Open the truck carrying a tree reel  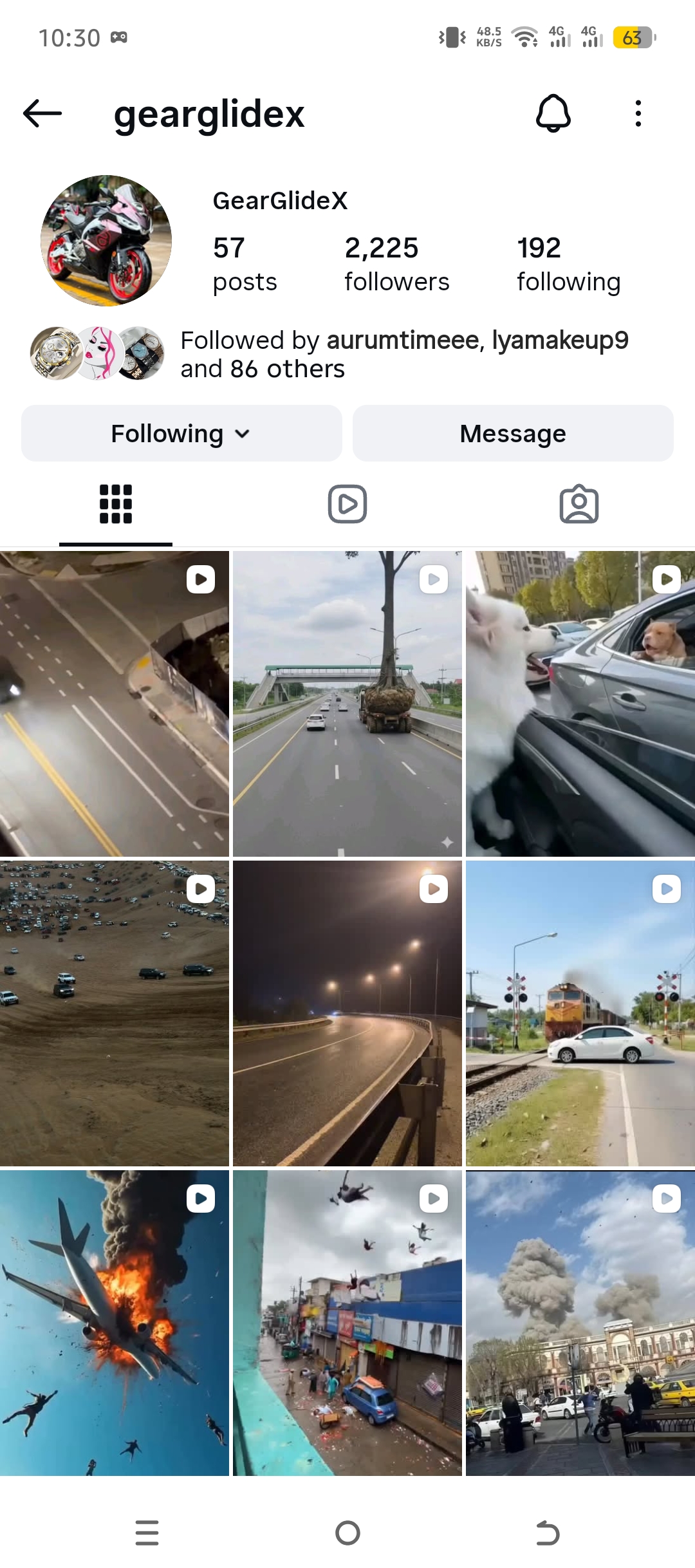pyautogui.click(x=347, y=704)
